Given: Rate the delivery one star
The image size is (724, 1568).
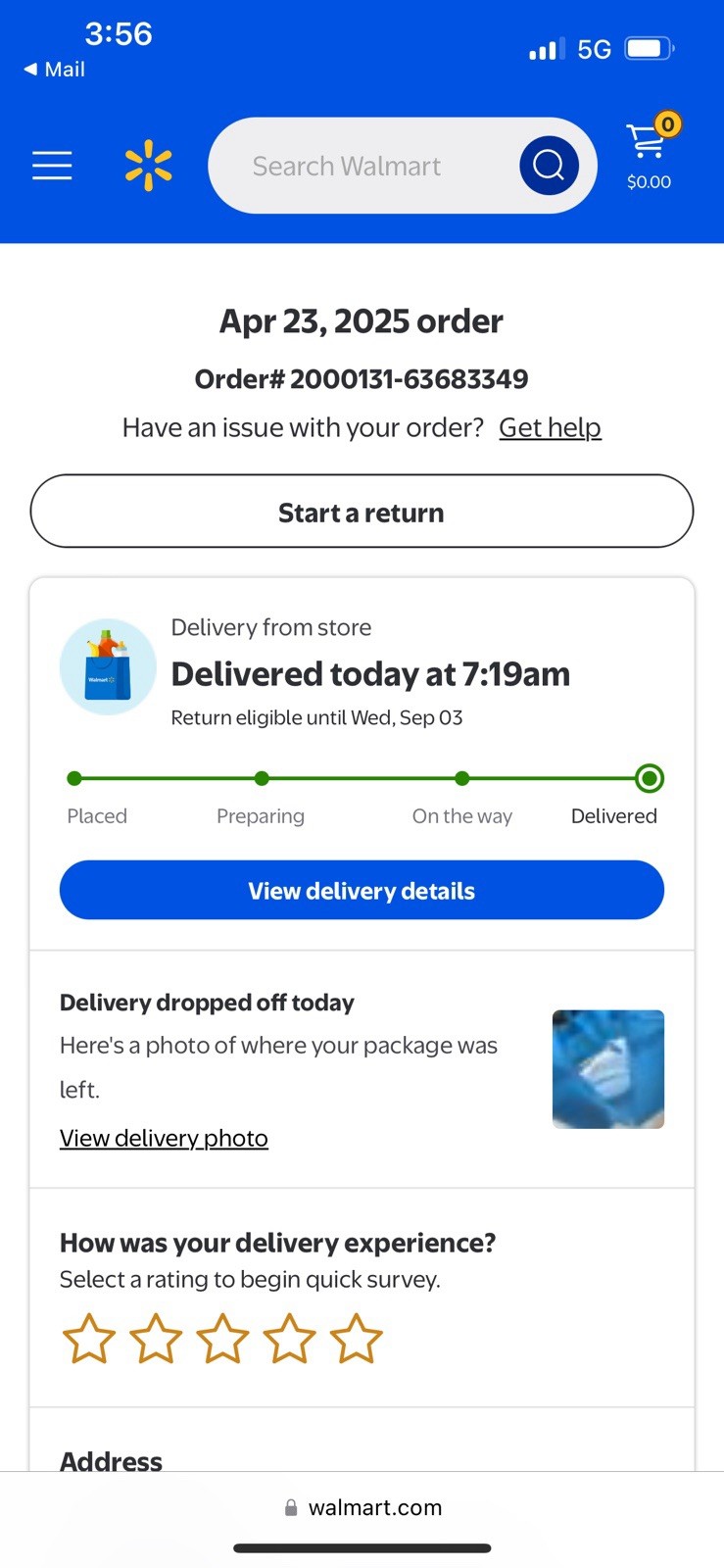Looking at the screenshot, I should (x=89, y=1339).
